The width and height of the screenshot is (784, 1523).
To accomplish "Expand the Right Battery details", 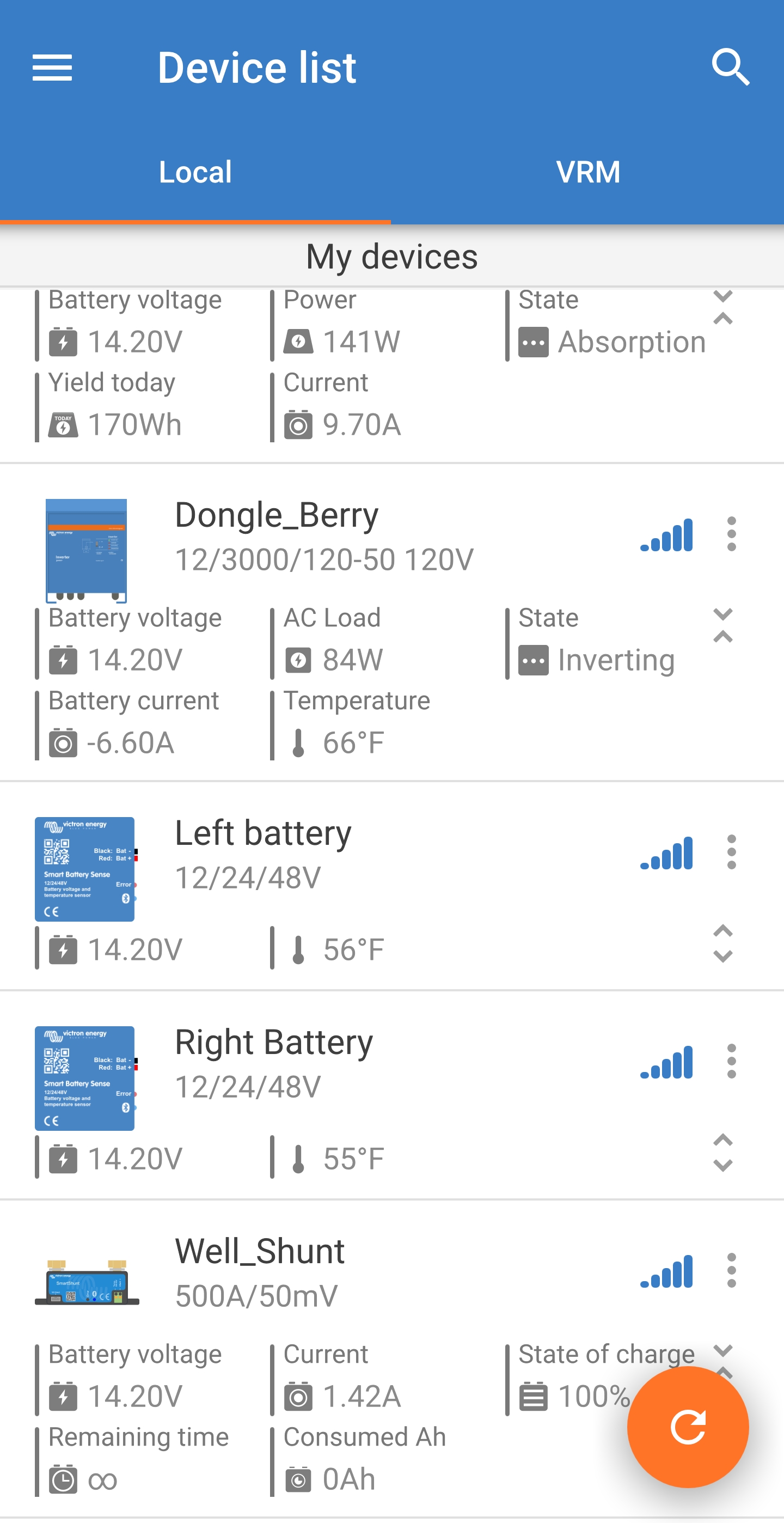I will point(722,1153).
